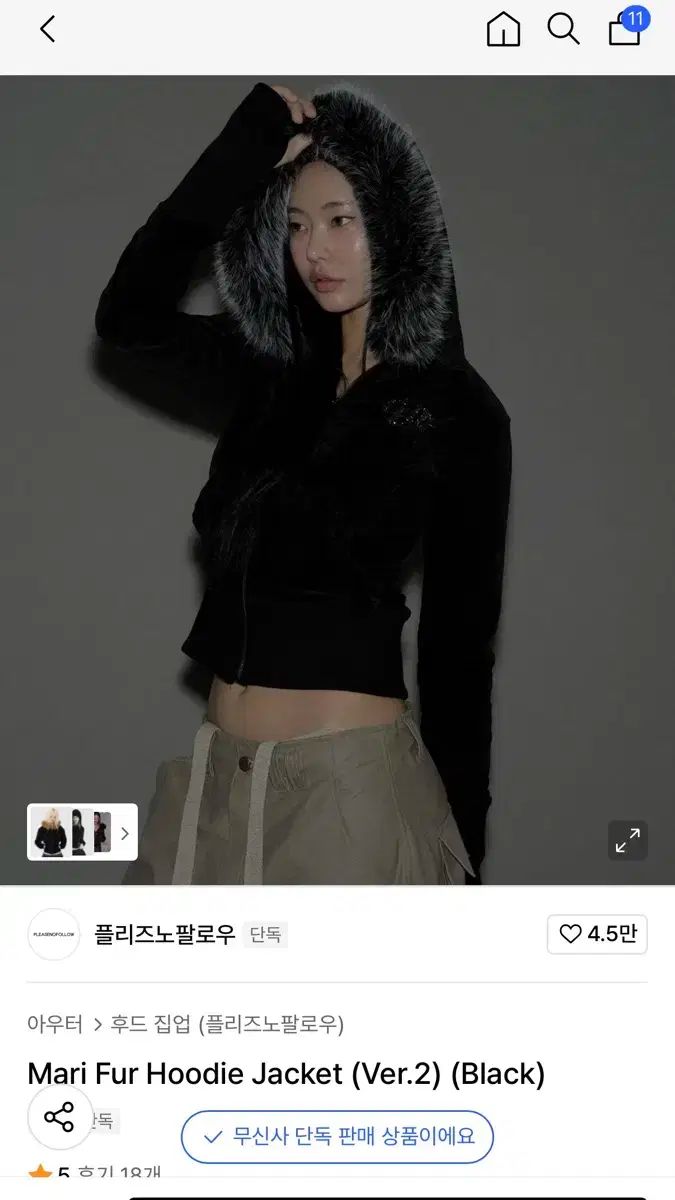The width and height of the screenshot is (675, 1200).
Task: Open the shopping bag with 11 items
Action: (x=626, y=28)
